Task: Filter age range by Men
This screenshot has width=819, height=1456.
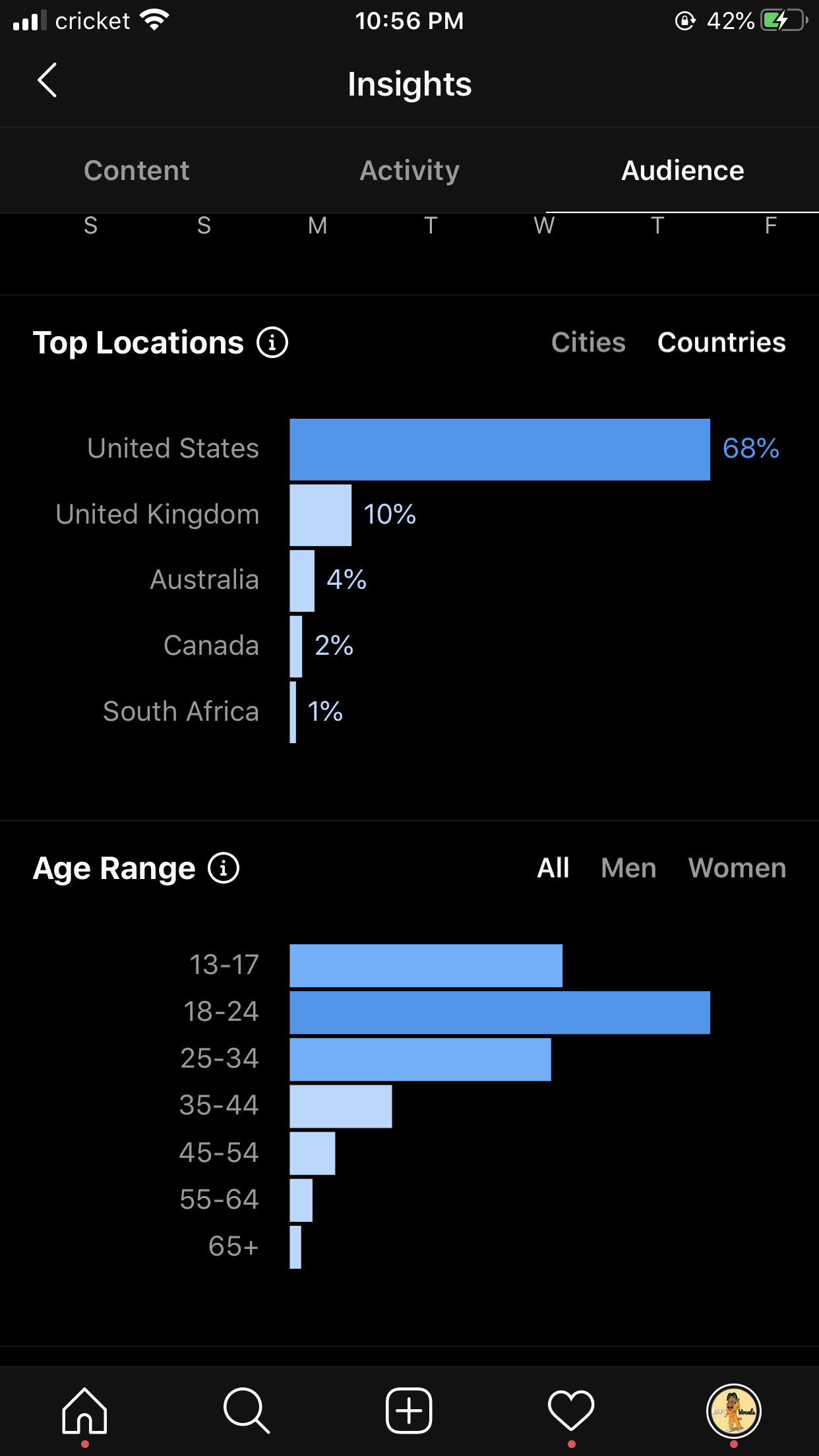Action: click(628, 868)
